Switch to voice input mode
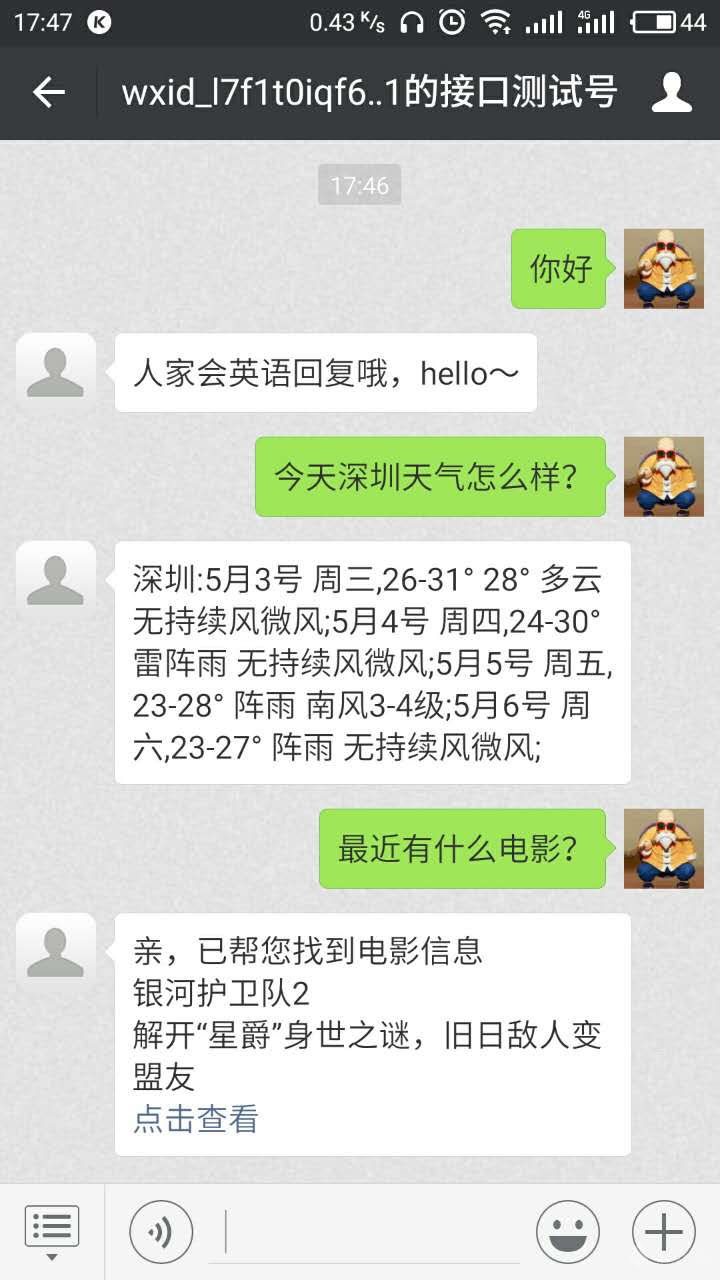The width and height of the screenshot is (720, 1280). click(x=160, y=1231)
